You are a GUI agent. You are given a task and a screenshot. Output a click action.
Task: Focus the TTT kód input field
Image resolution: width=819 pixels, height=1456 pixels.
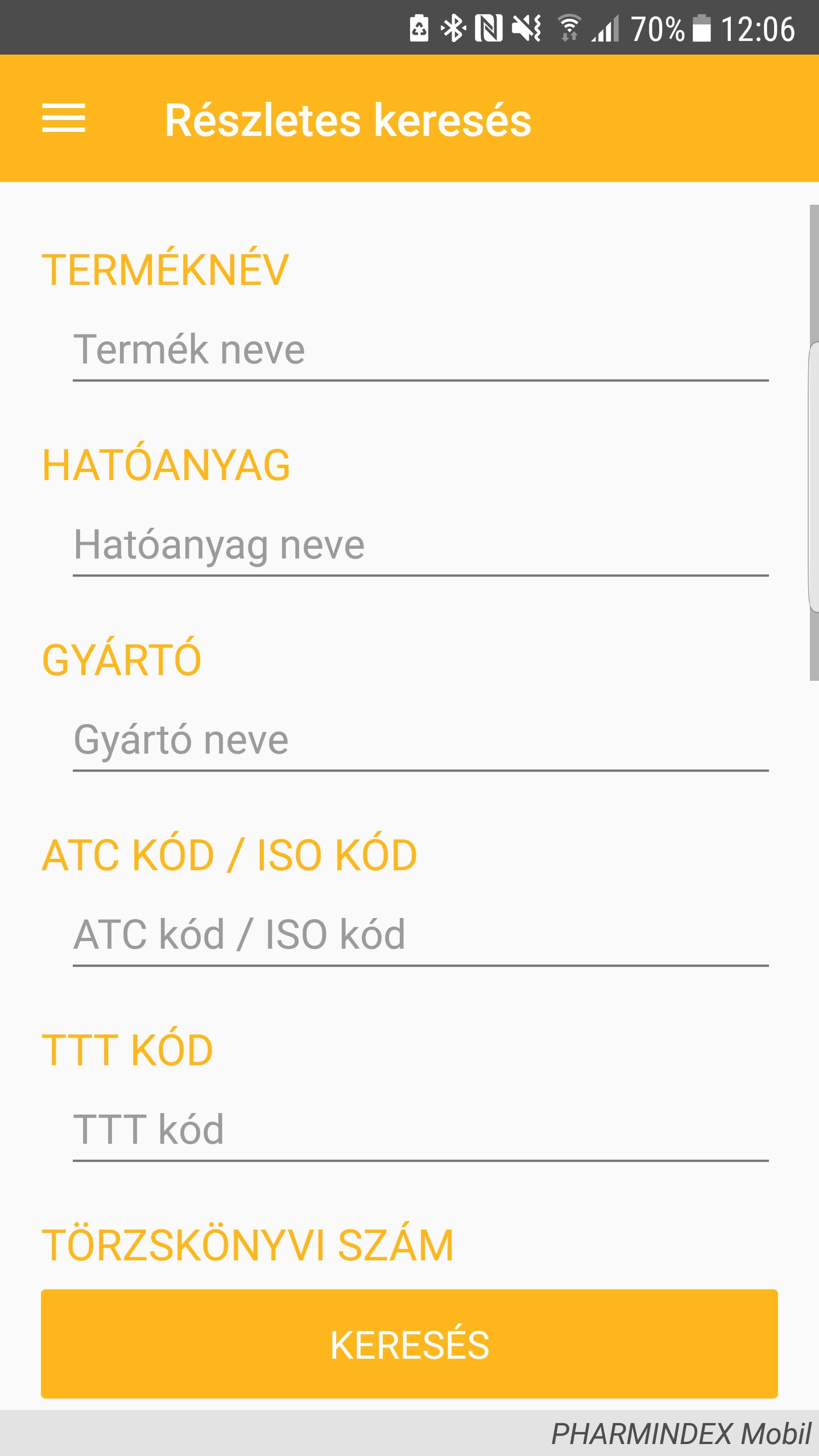click(x=421, y=1130)
